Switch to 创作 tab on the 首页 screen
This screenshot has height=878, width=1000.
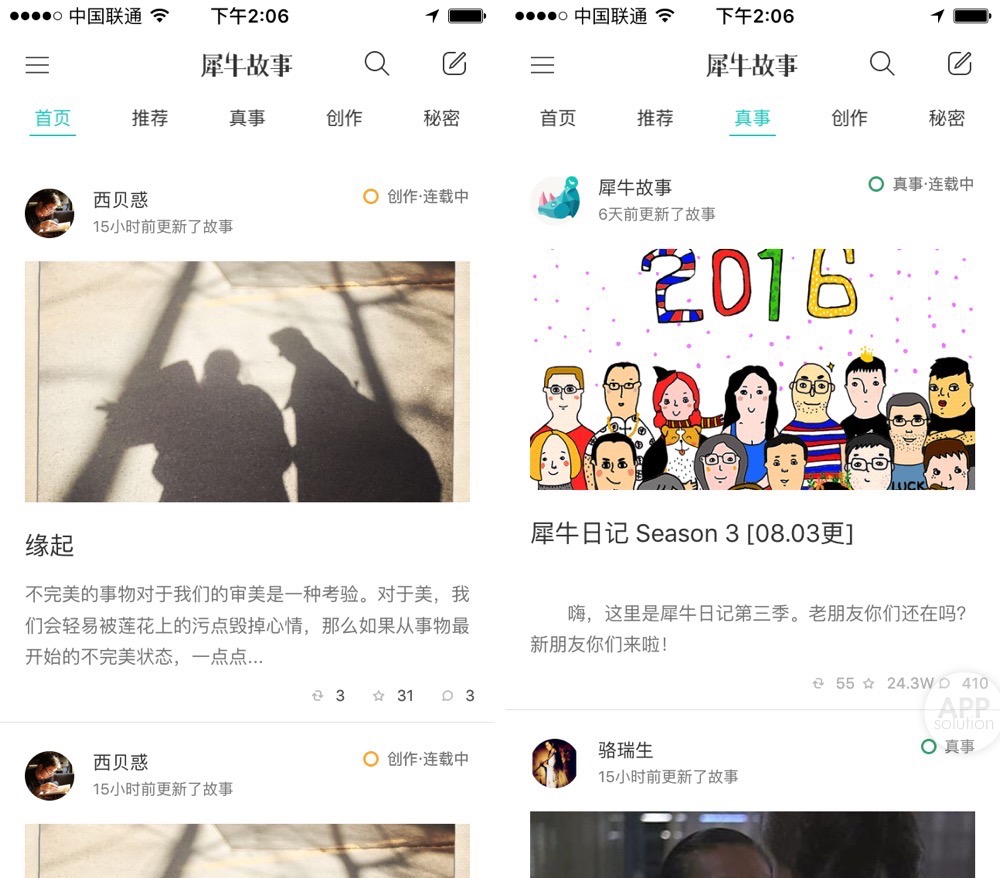[x=344, y=118]
